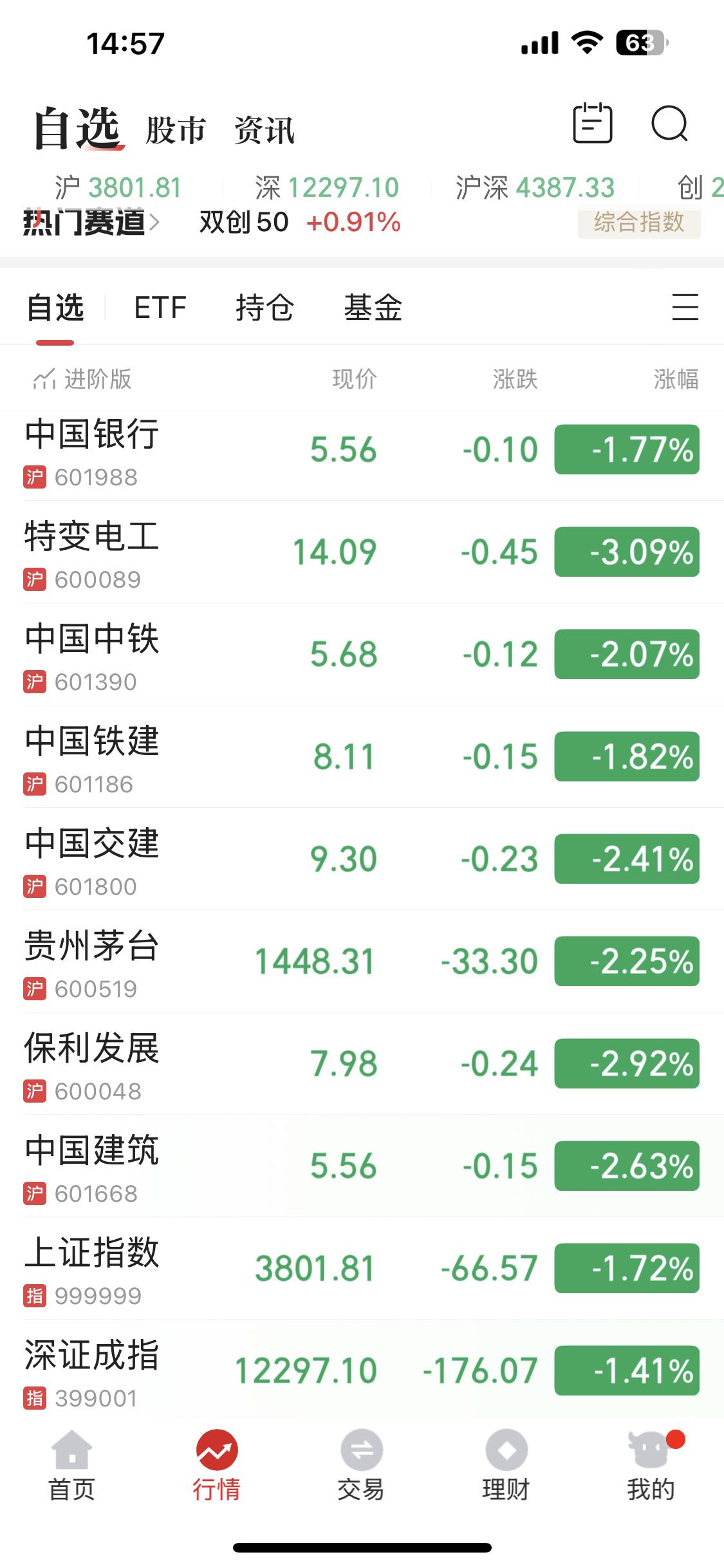
Task: Select the ETF tab
Action: coord(160,307)
